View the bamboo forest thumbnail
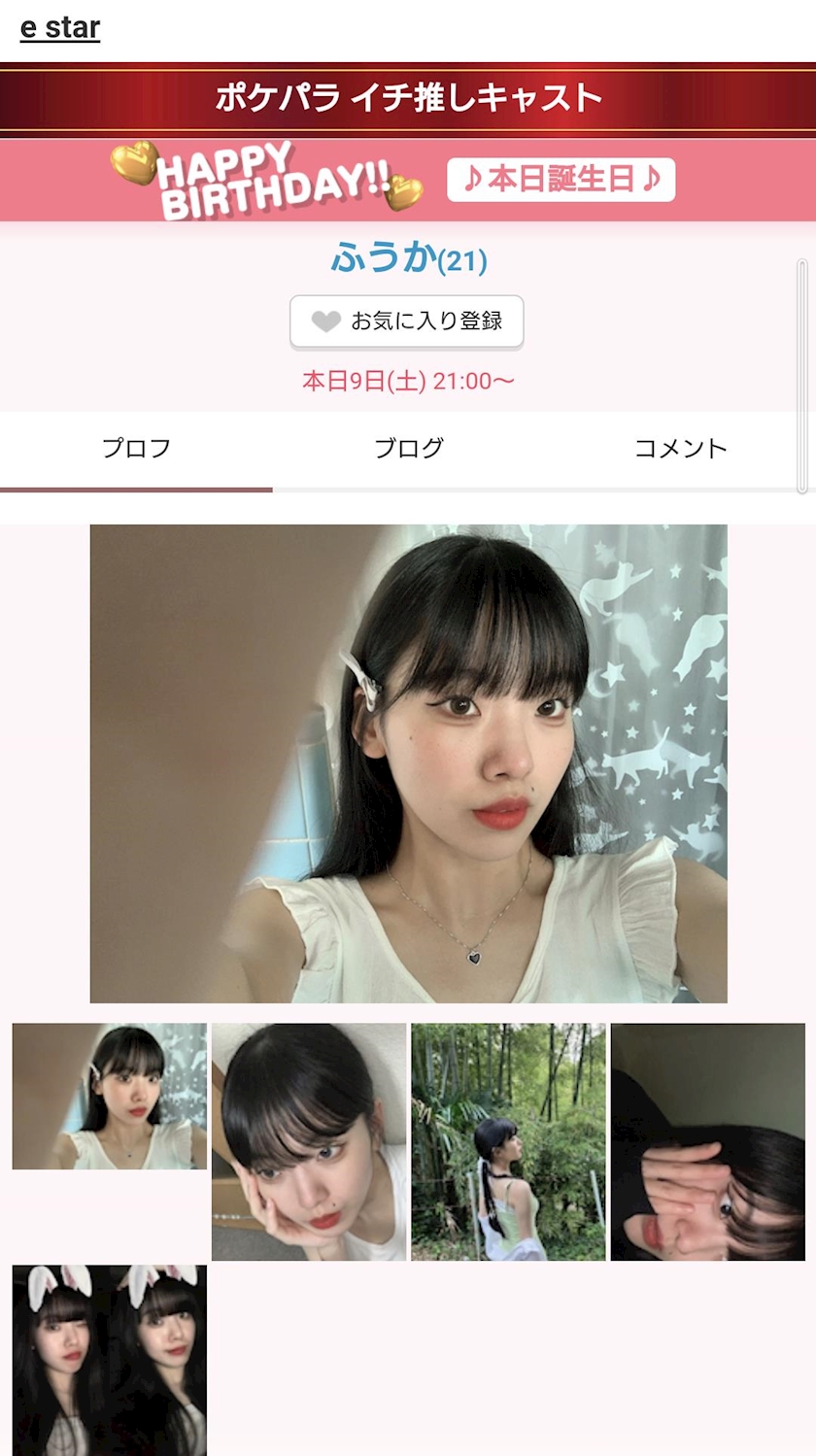Screen dimensions: 816x1456 (x=508, y=1142)
